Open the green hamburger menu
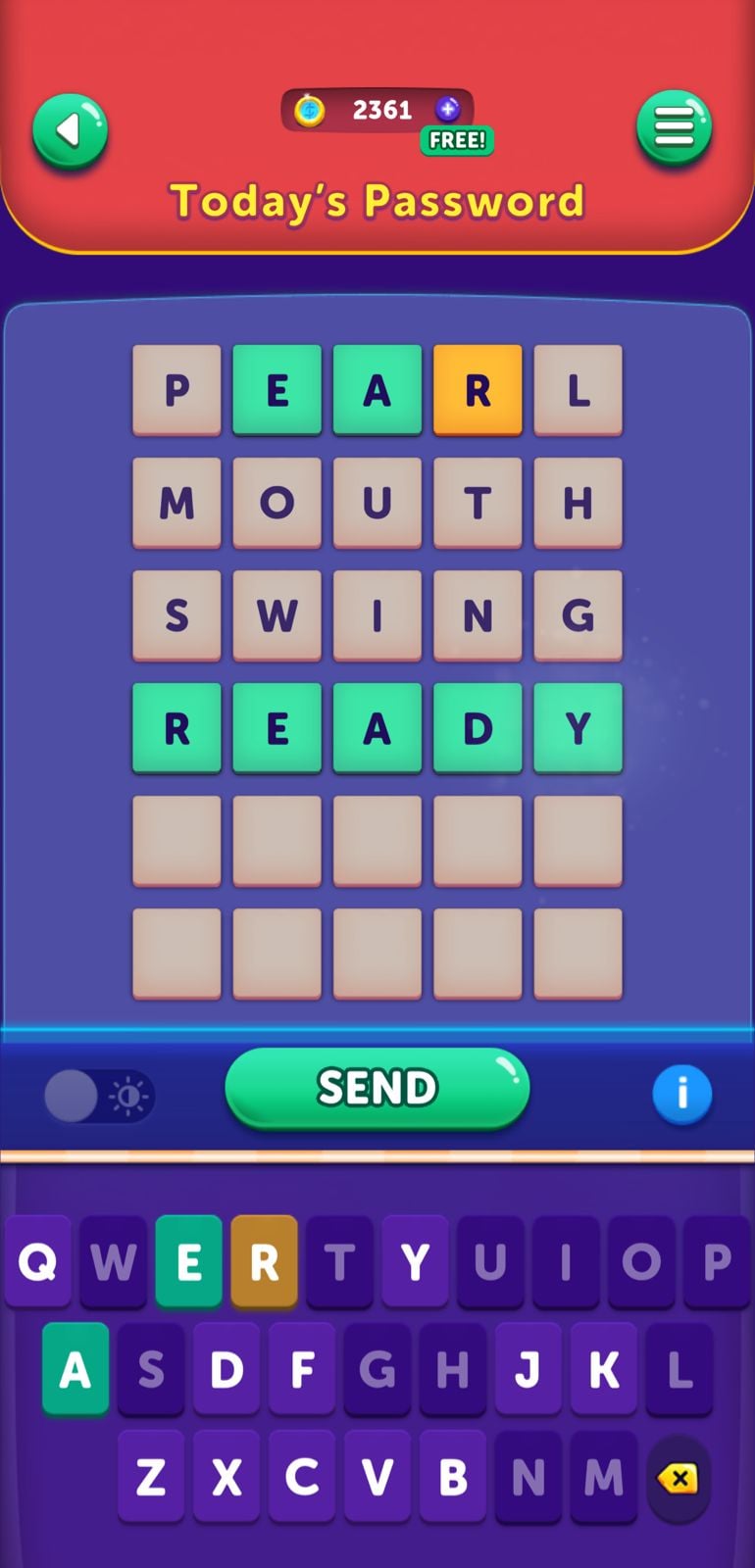The width and height of the screenshot is (755, 1568). (674, 127)
